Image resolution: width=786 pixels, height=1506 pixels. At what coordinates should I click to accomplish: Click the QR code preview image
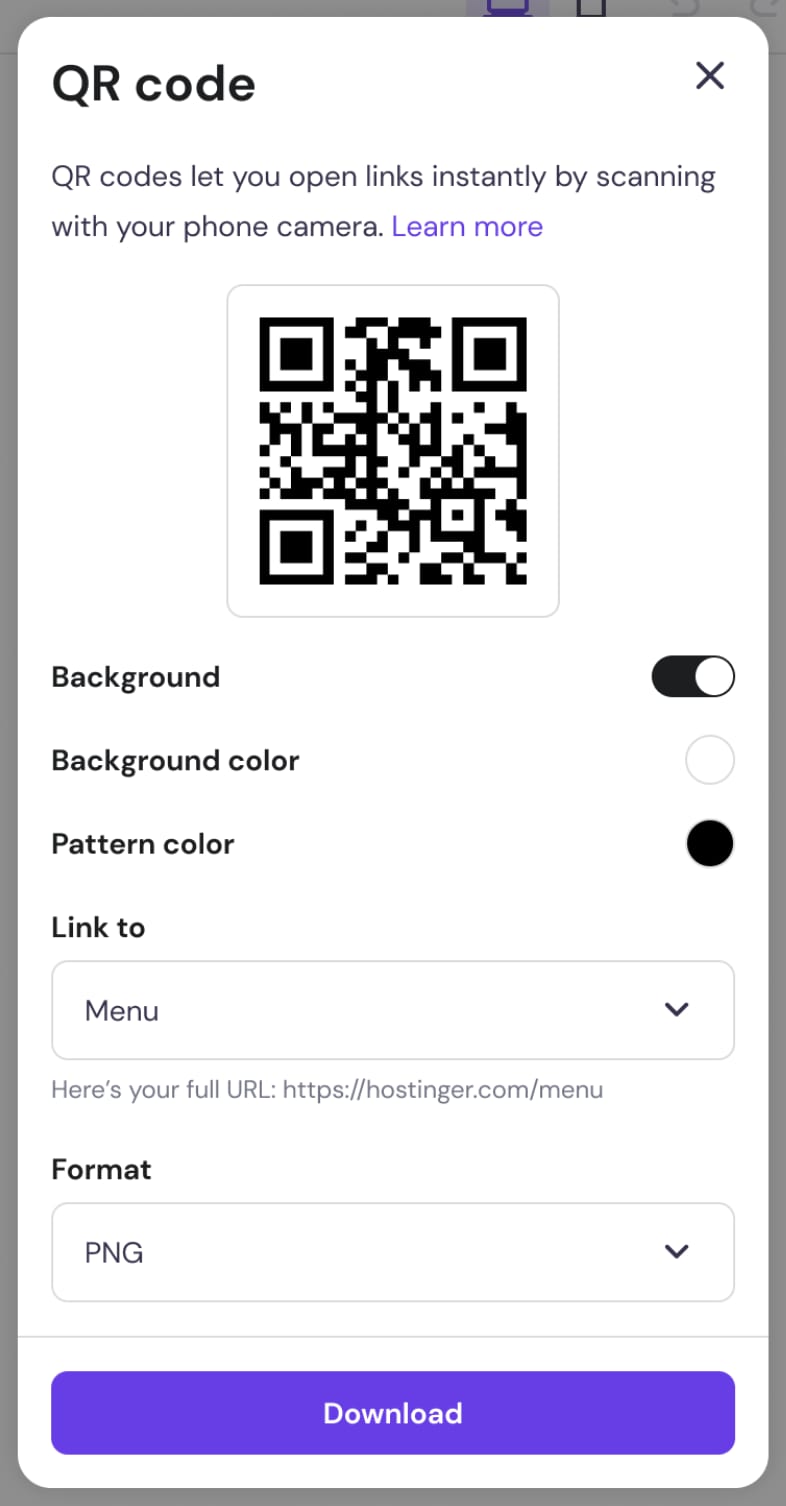click(393, 450)
